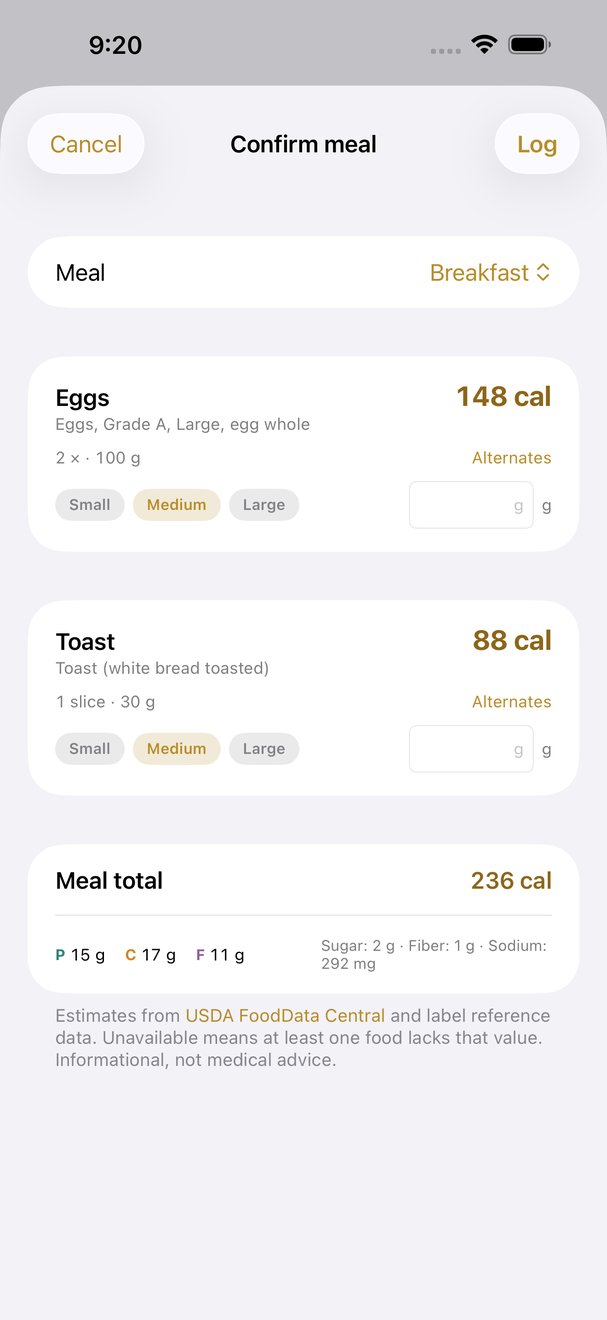This screenshot has width=607, height=1320.
Task: Select Small portion for Eggs
Action: point(90,505)
